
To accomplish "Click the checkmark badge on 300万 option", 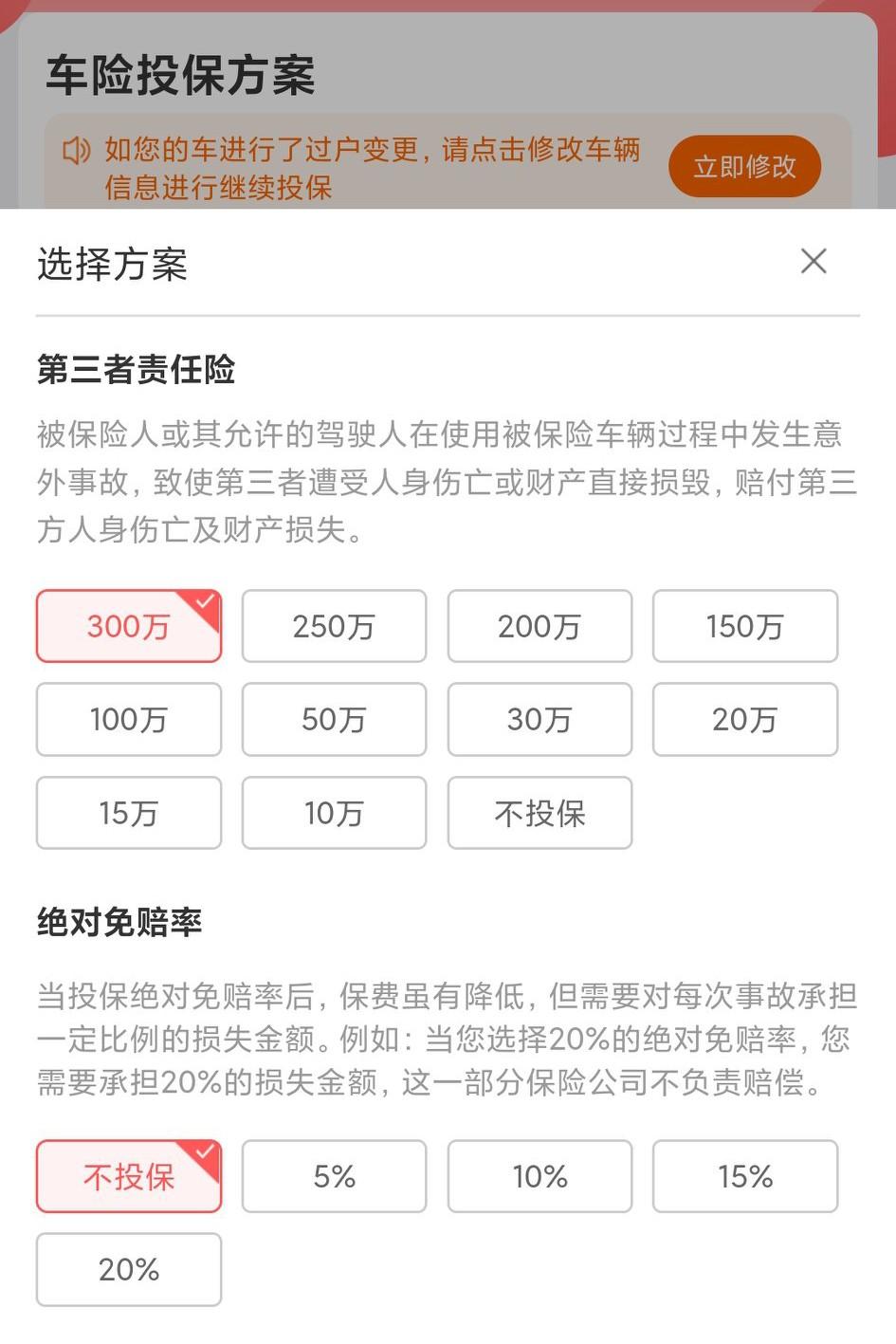I will tap(202, 599).
